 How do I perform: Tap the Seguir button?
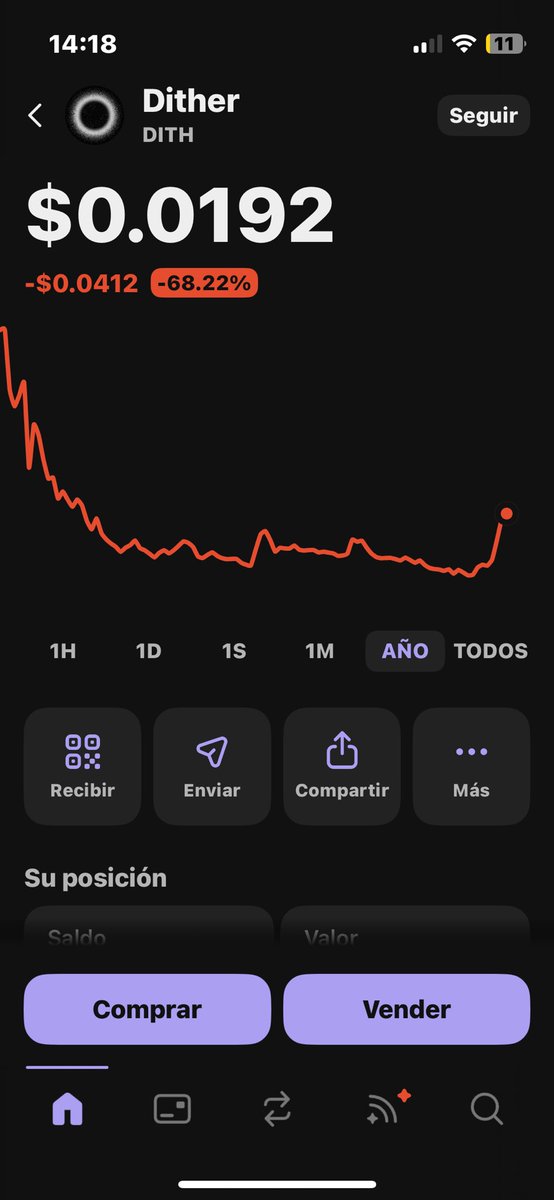483,115
